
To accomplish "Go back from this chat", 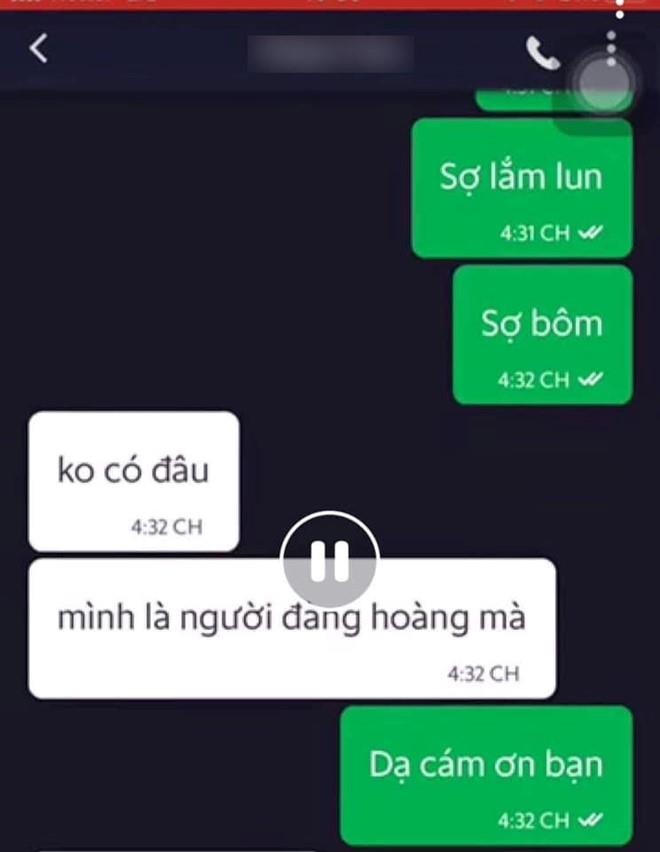I will point(38,49).
